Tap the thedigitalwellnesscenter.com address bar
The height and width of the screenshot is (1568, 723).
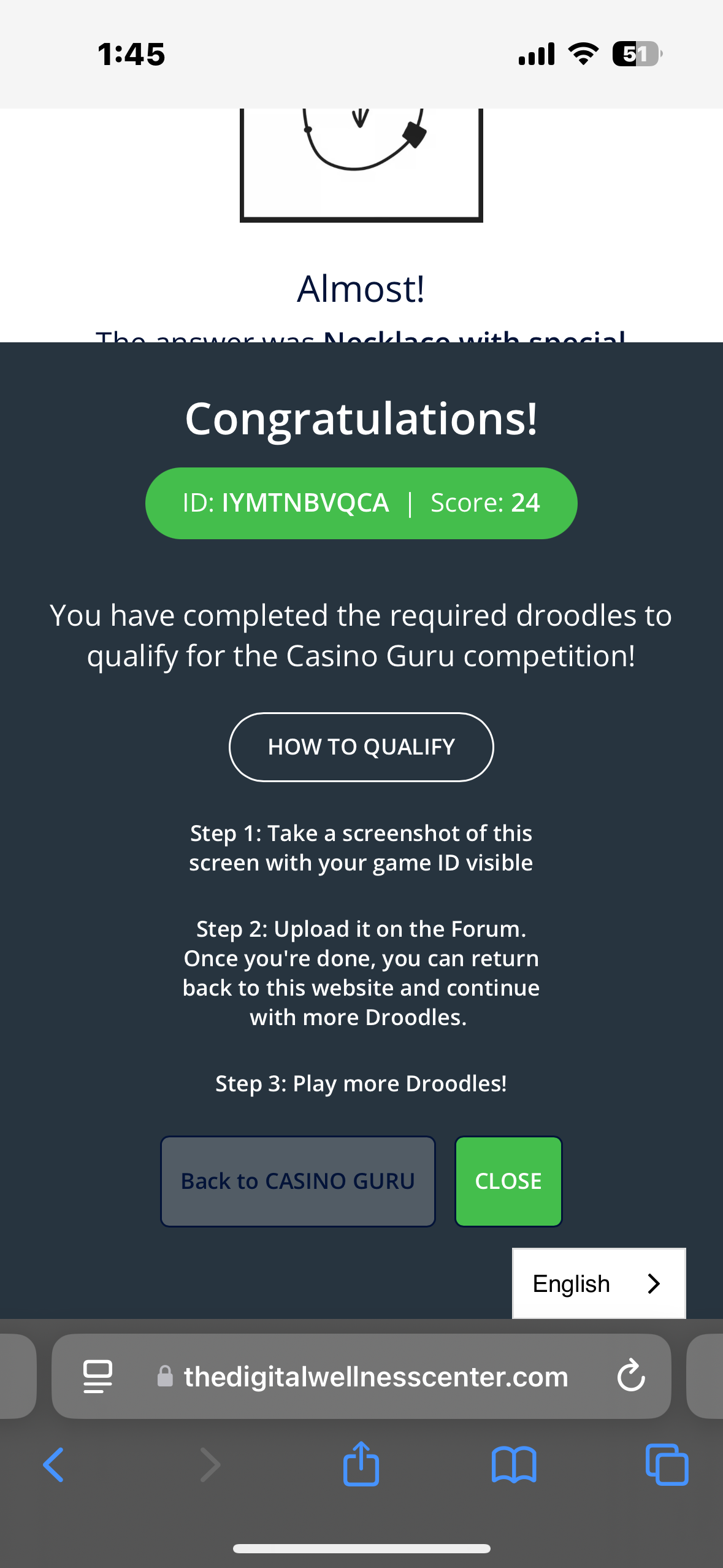[x=375, y=1376]
